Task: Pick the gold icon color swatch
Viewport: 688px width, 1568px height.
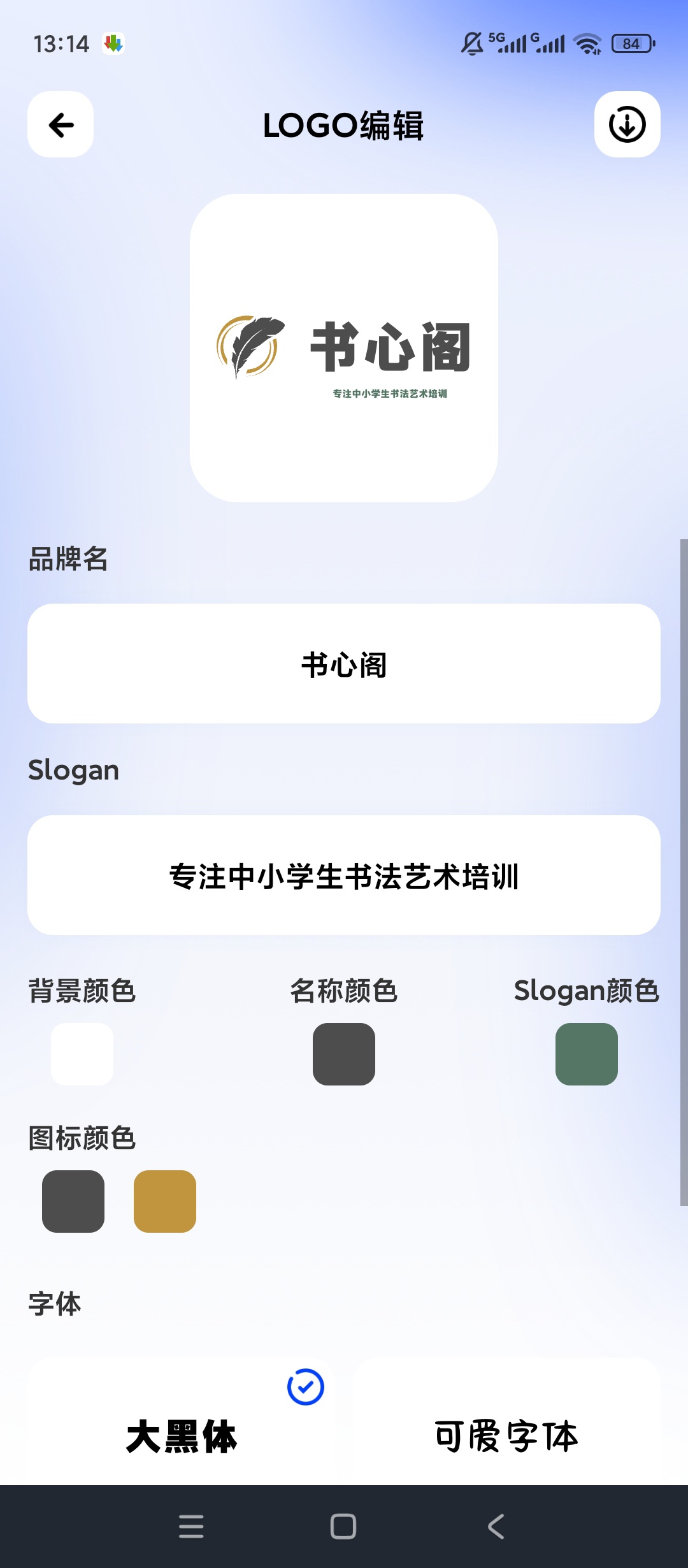Action: [165, 1201]
